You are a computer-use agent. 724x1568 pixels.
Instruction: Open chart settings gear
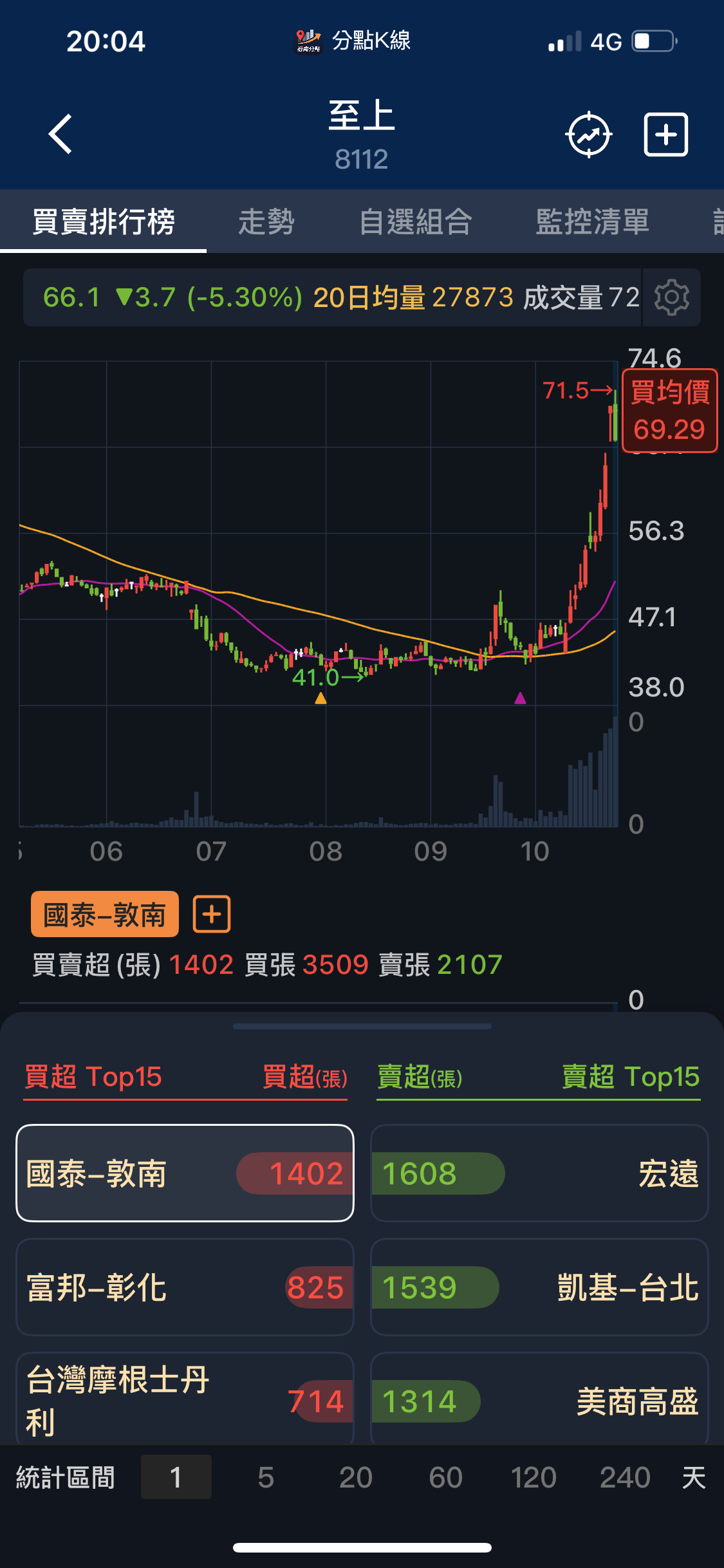coord(671,297)
